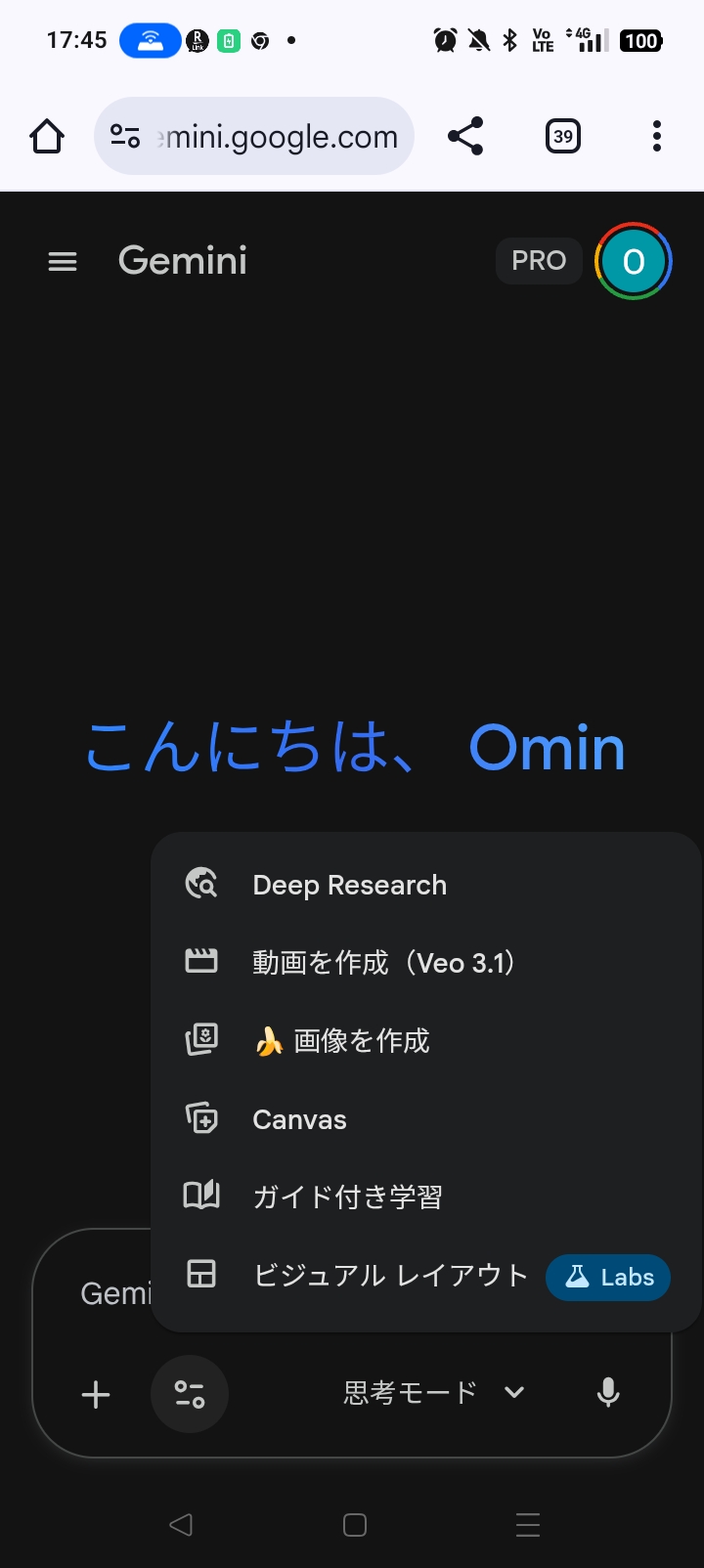The image size is (704, 1568).
Task: Select Deep Research from the tools menu
Action: click(x=348, y=885)
